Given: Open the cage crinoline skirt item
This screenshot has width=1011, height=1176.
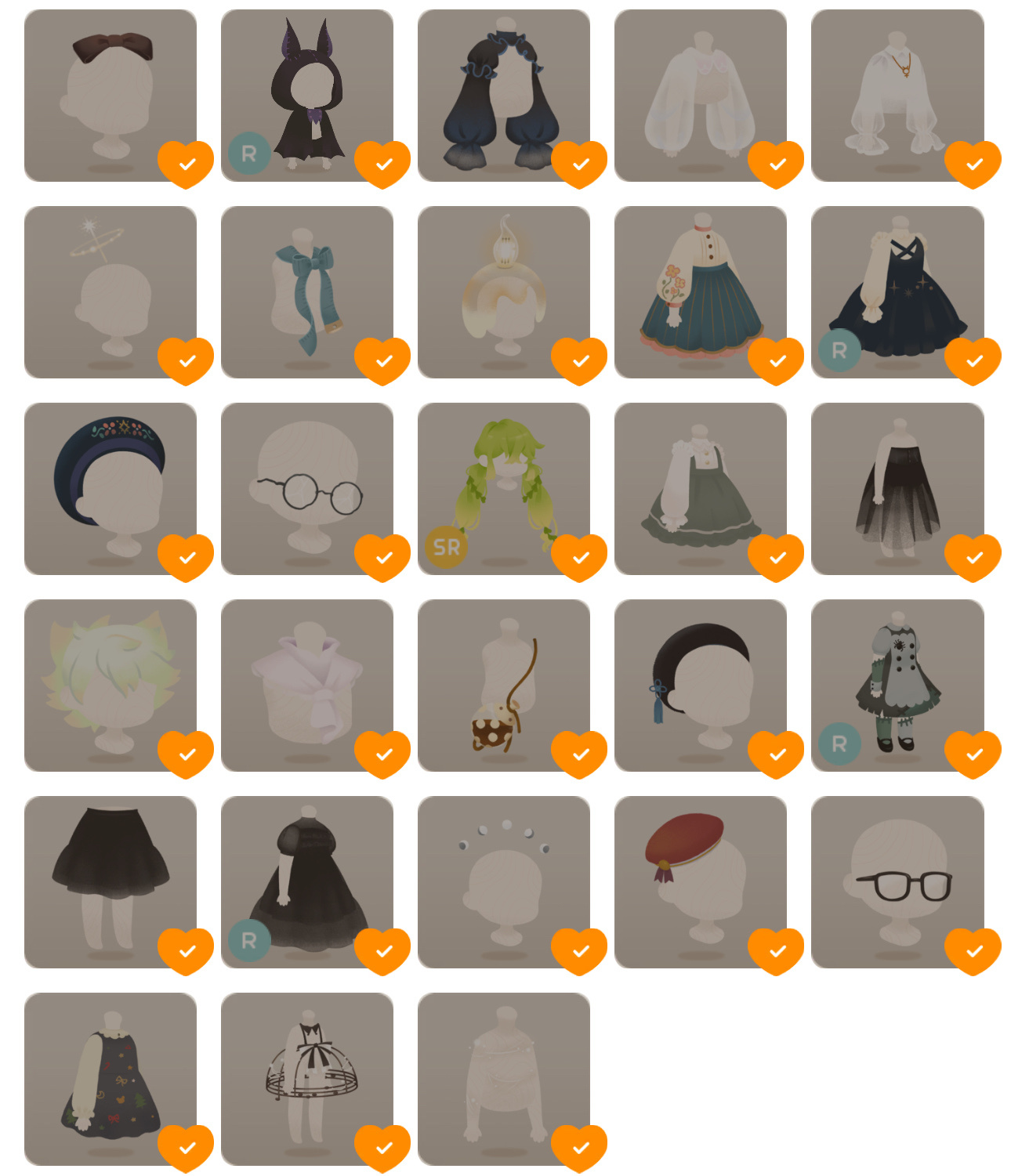Looking at the screenshot, I should (x=307, y=1078).
